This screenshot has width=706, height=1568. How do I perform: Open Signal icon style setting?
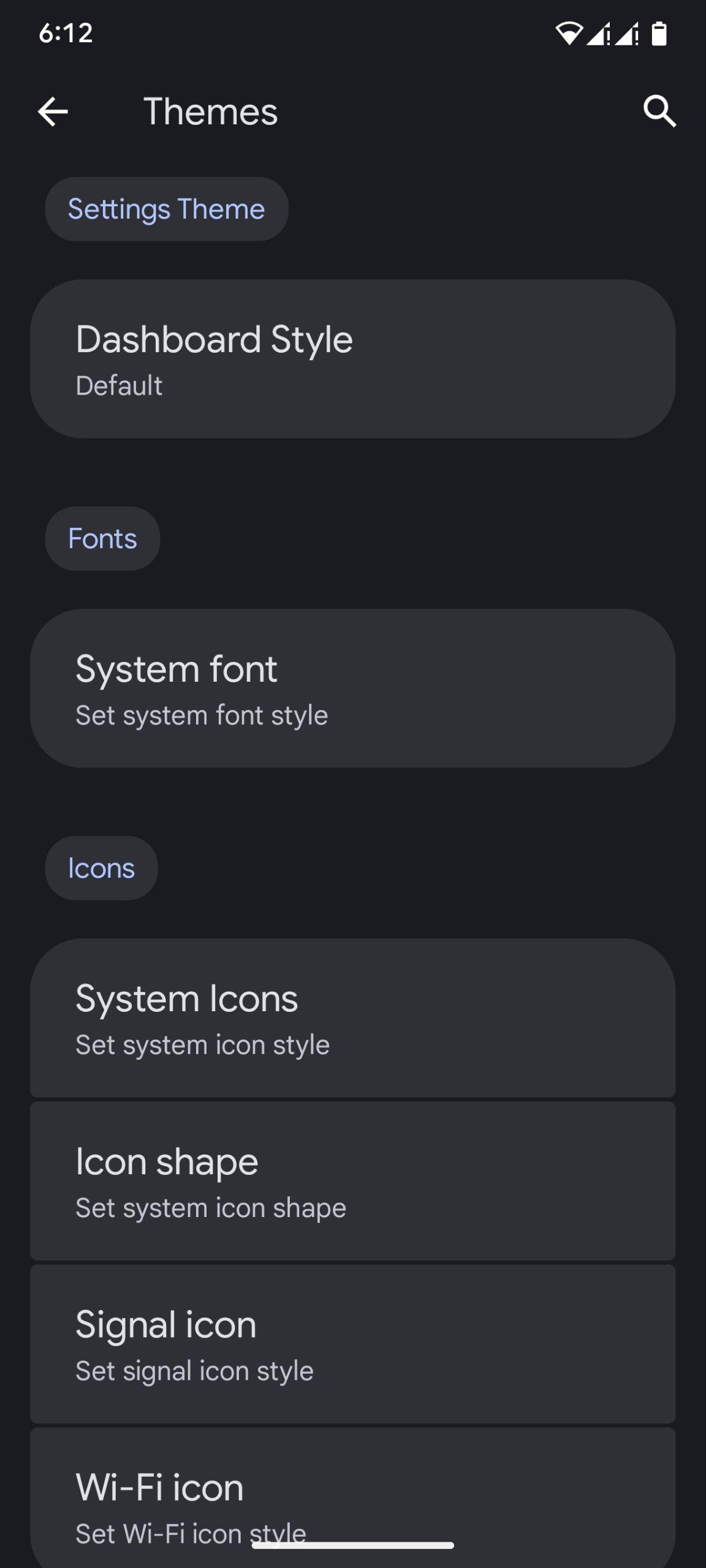[x=352, y=1343]
